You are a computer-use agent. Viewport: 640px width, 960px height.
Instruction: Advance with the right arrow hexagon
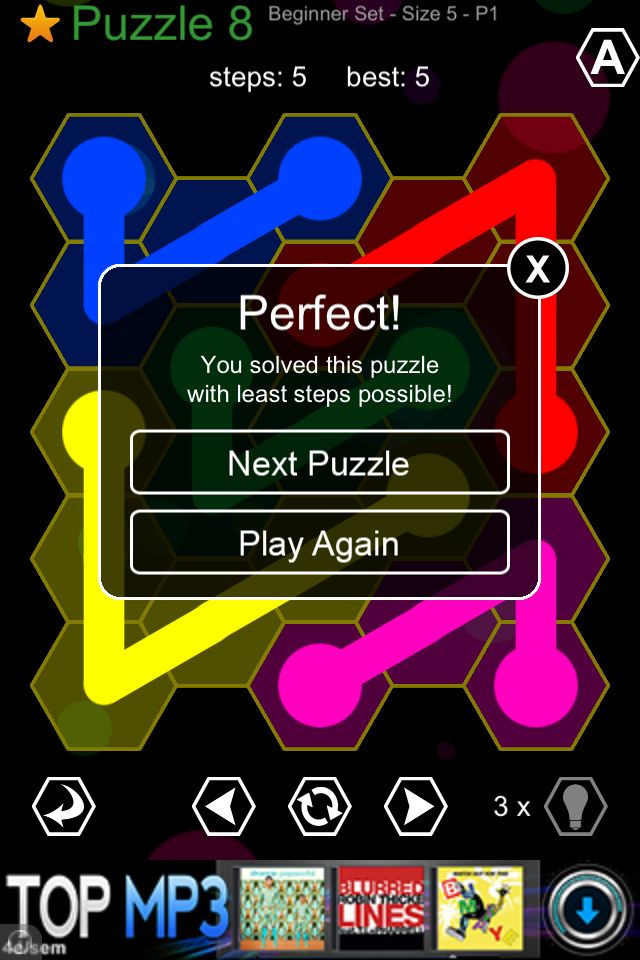point(416,805)
